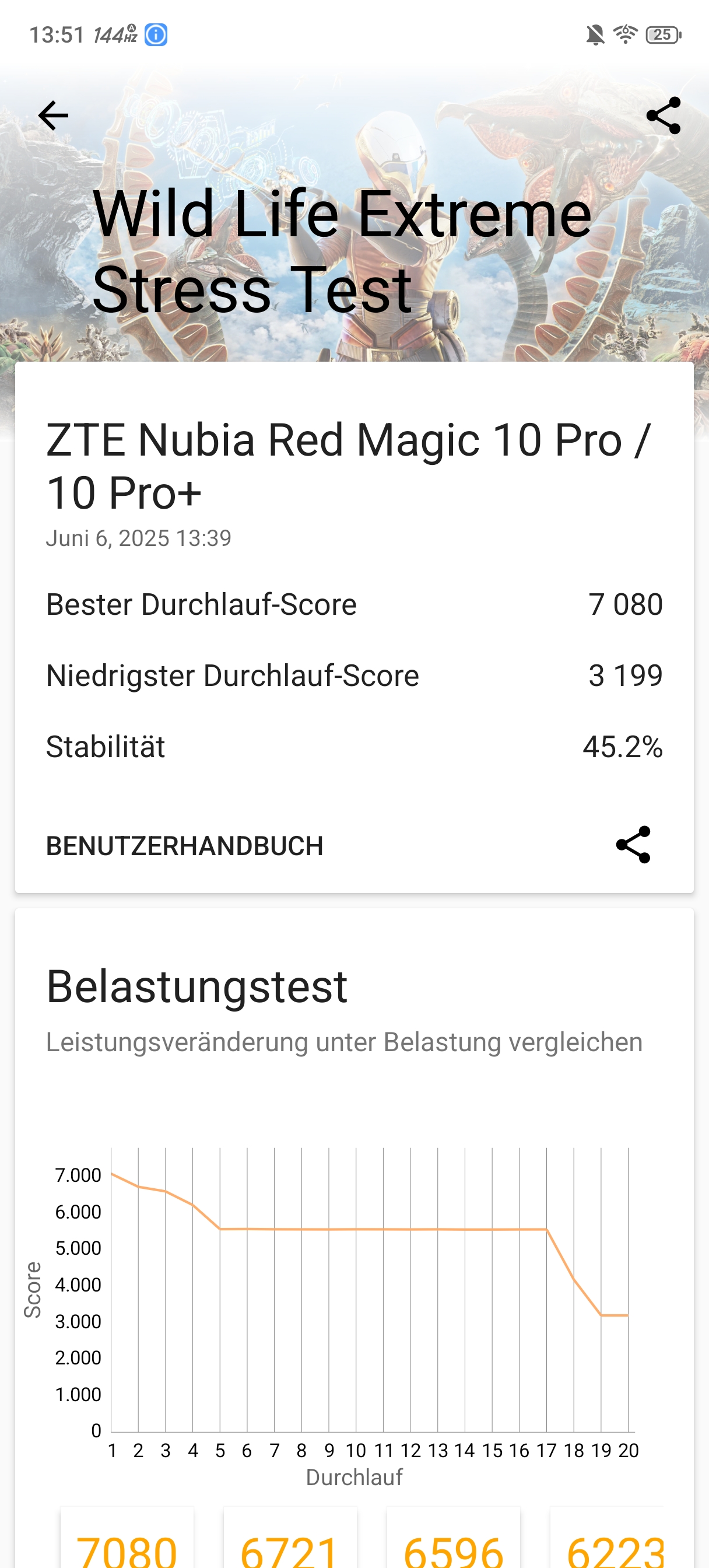Open the run card showing 7080
The height and width of the screenshot is (1568, 709).
(x=127, y=1538)
